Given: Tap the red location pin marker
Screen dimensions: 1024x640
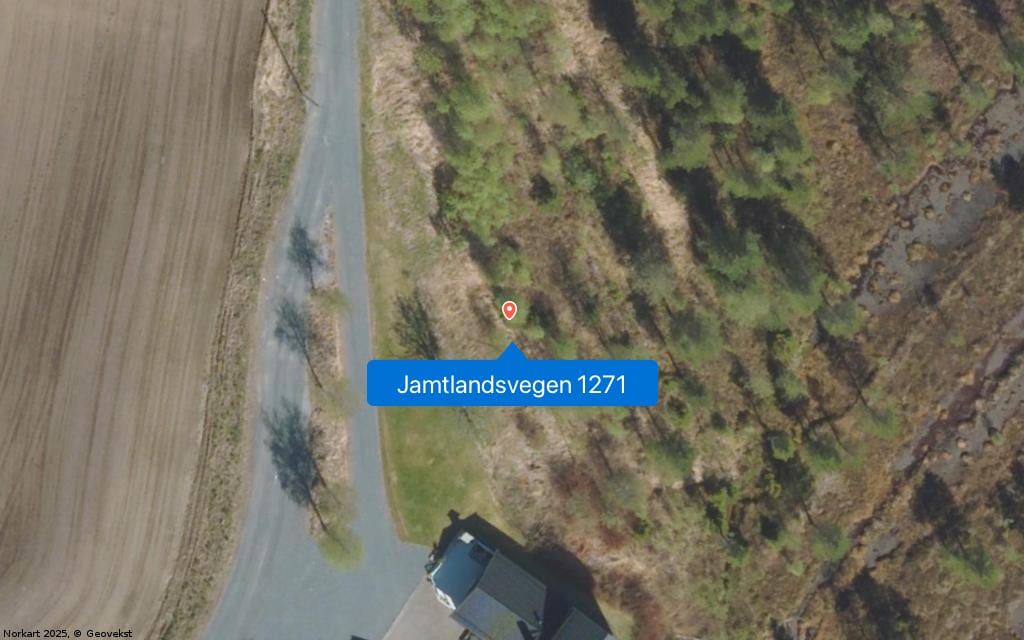Looking at the screenshot, I should coord(509,310).
